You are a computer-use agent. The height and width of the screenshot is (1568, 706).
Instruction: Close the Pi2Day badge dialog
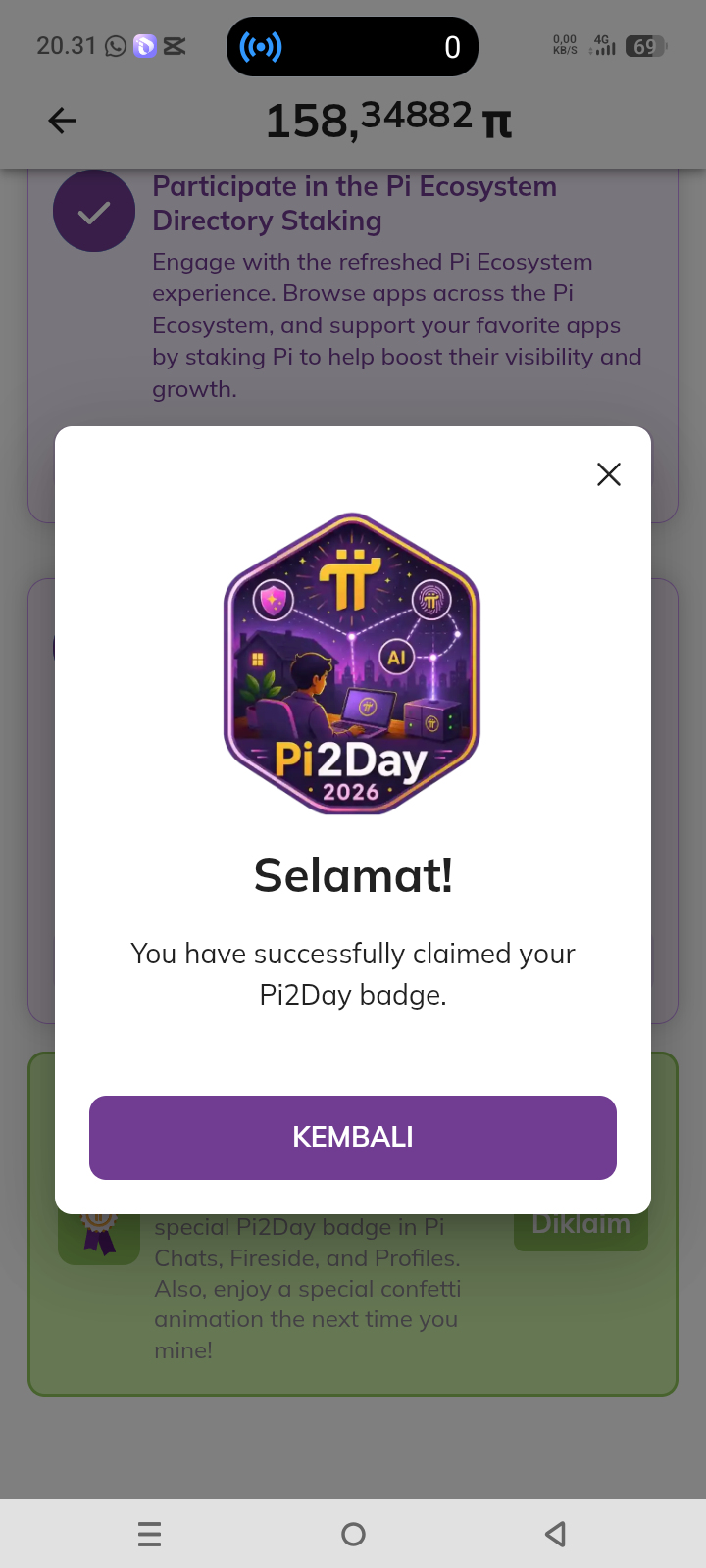pyautogui.click(x=609, y=474)
